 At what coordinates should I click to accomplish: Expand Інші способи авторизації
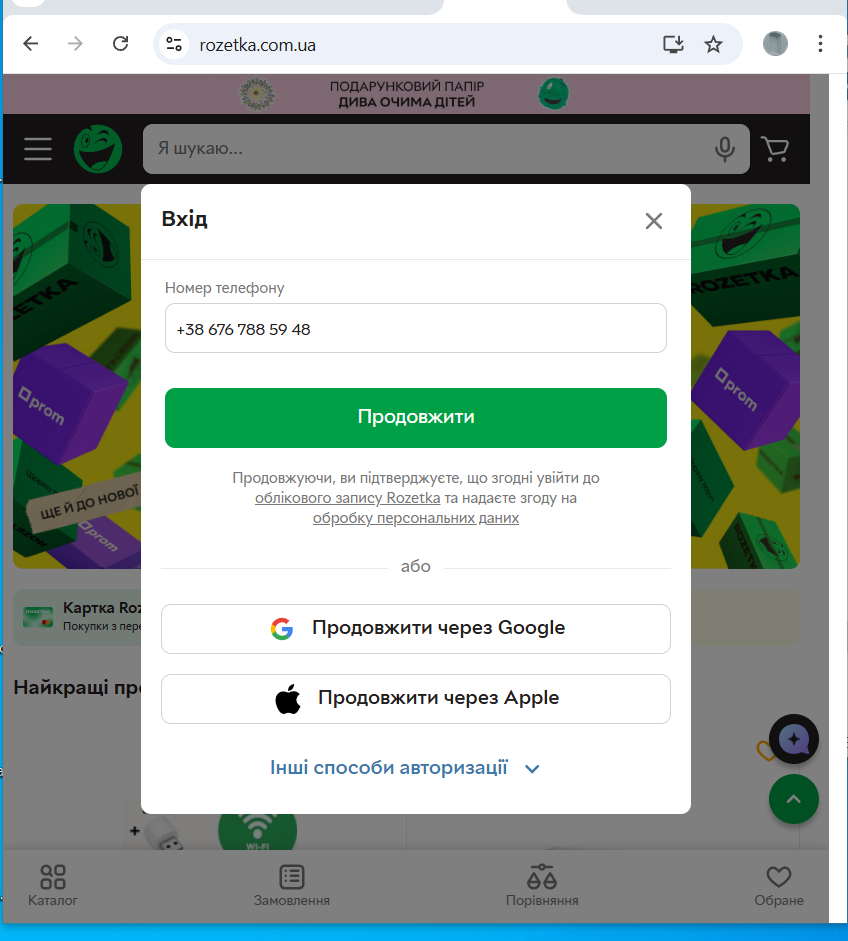(x=405, y=768)
